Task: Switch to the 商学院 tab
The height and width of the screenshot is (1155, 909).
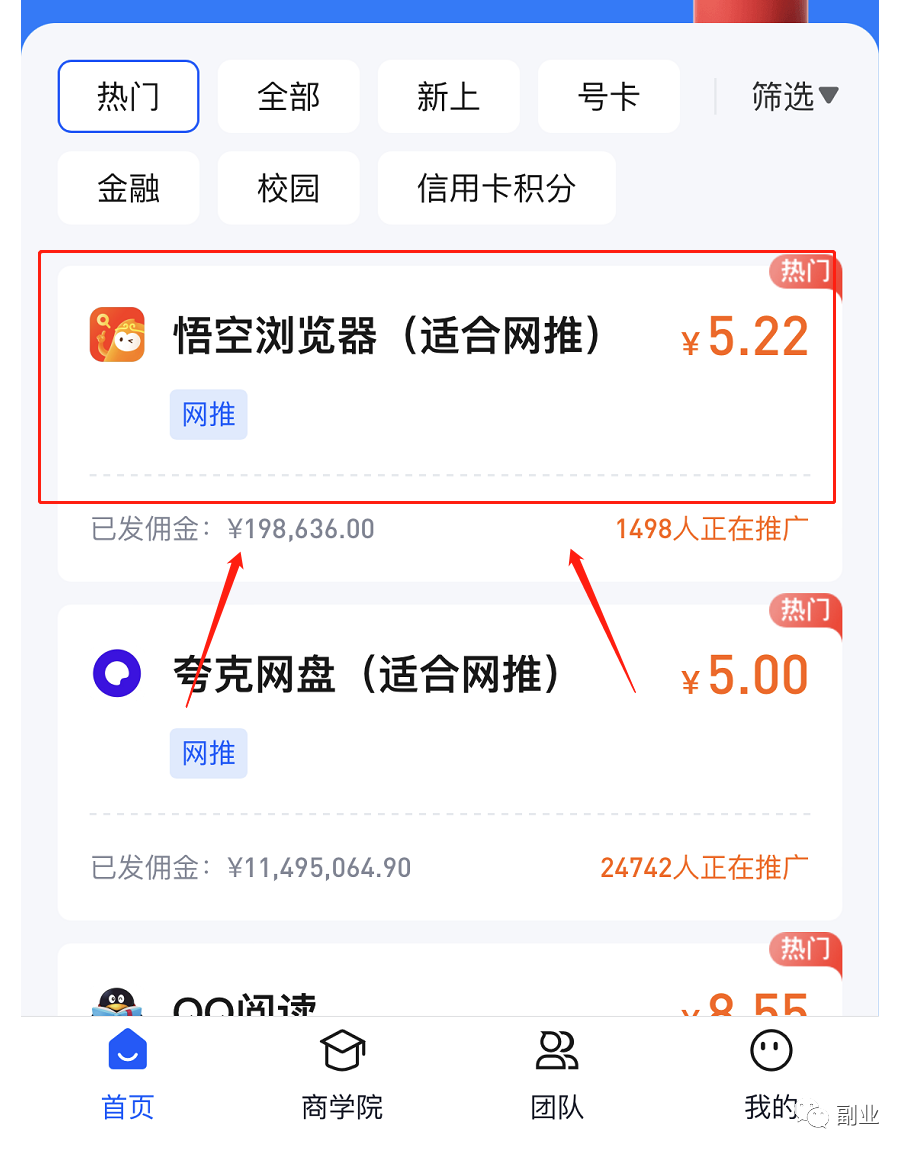Action: coord(342,1075)
